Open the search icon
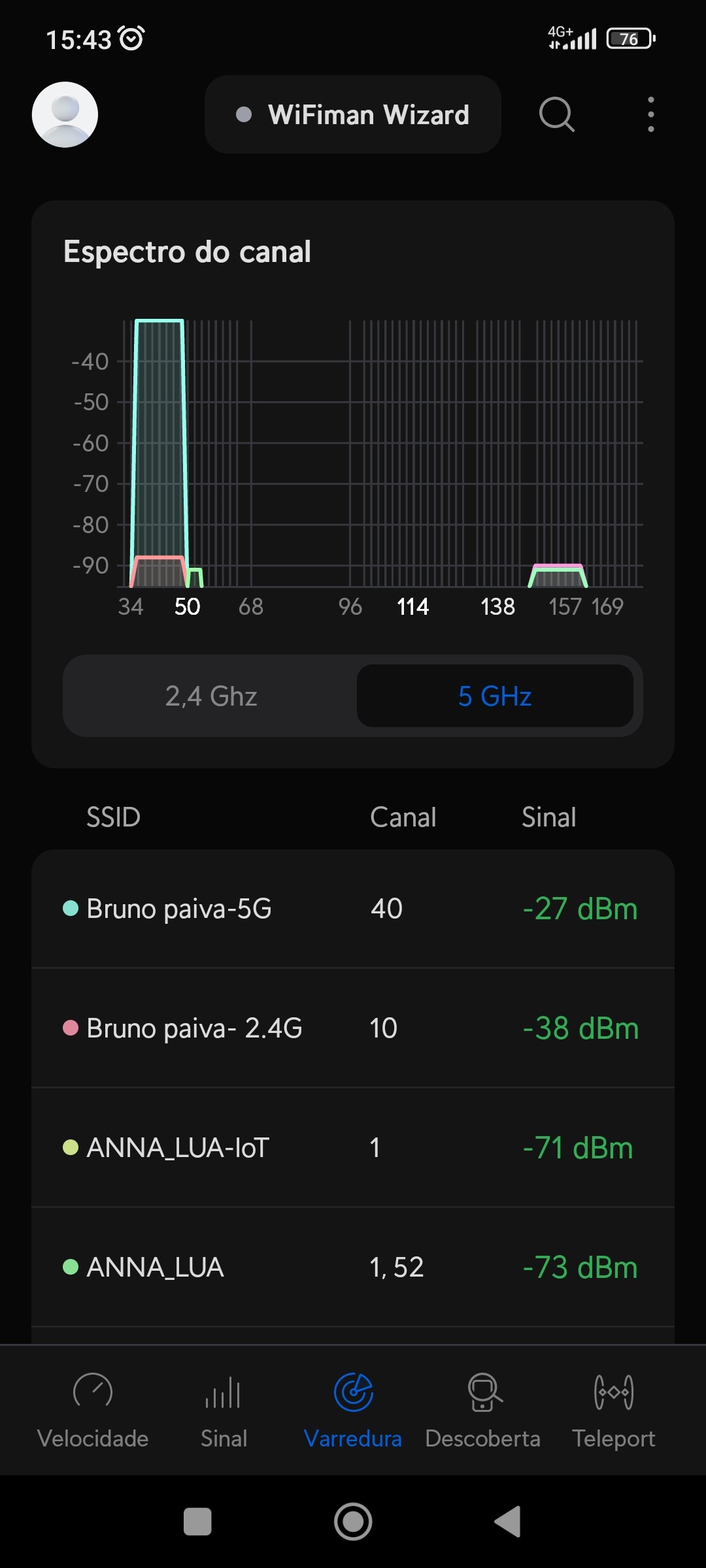Screen dimensions: 706x1568 (x=556, y=114)
